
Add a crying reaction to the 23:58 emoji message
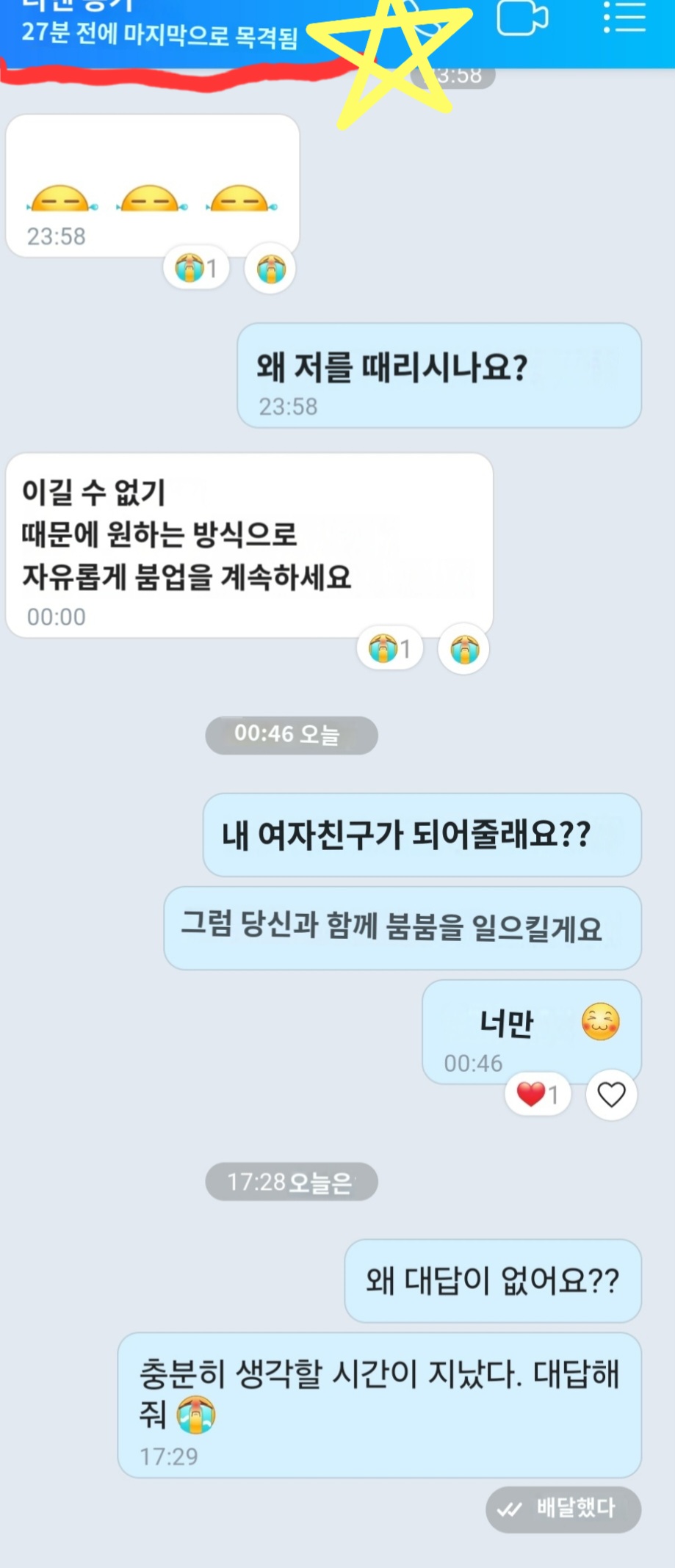coord(270,269)
